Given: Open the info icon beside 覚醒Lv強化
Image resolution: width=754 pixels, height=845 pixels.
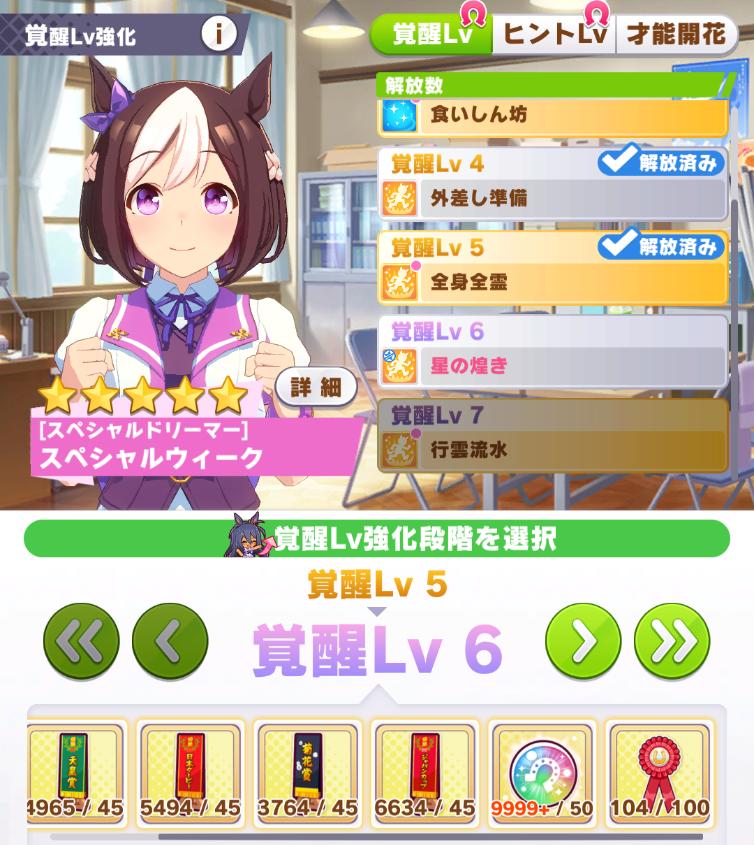Looking at the screenshot, I should point(219,35).
